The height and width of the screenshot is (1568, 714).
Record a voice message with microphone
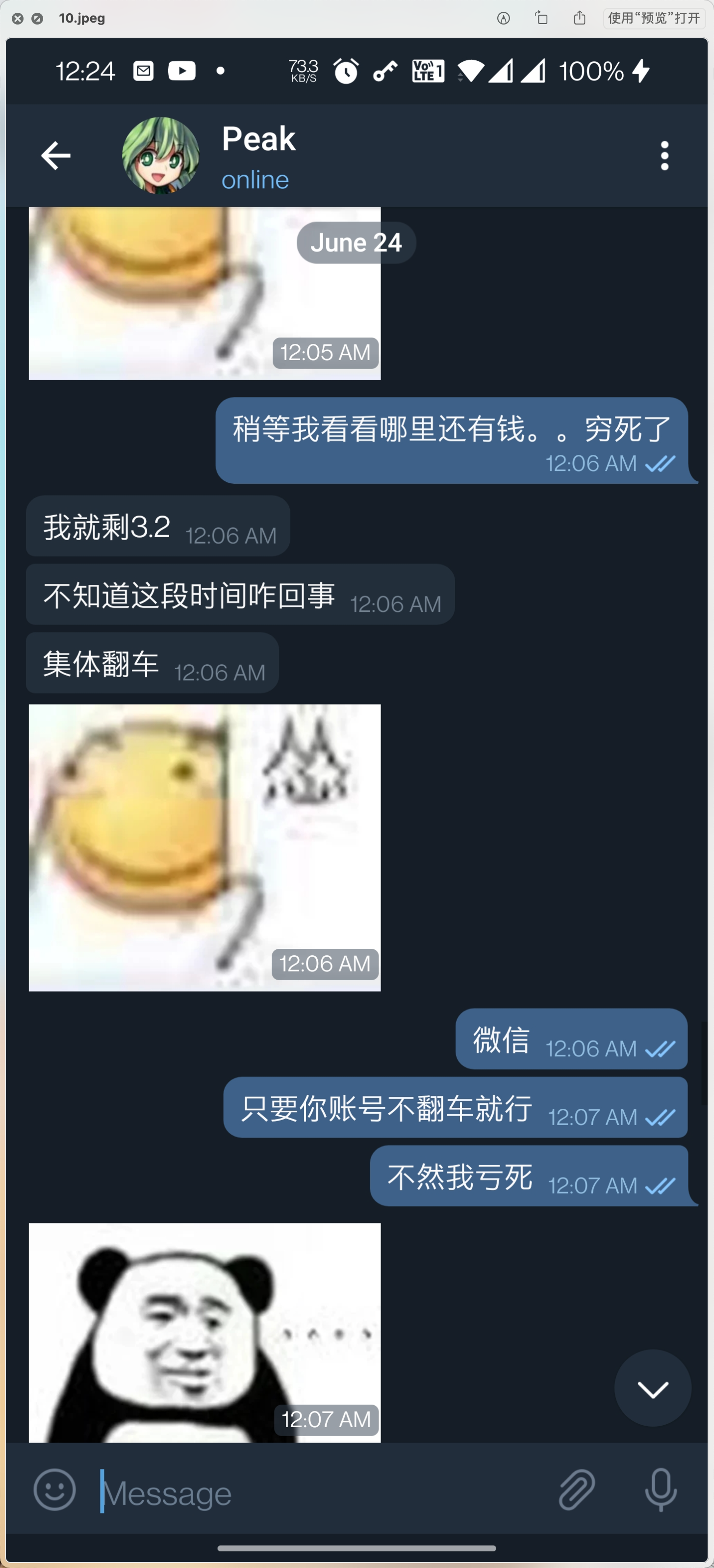[x=661, y=1490]
